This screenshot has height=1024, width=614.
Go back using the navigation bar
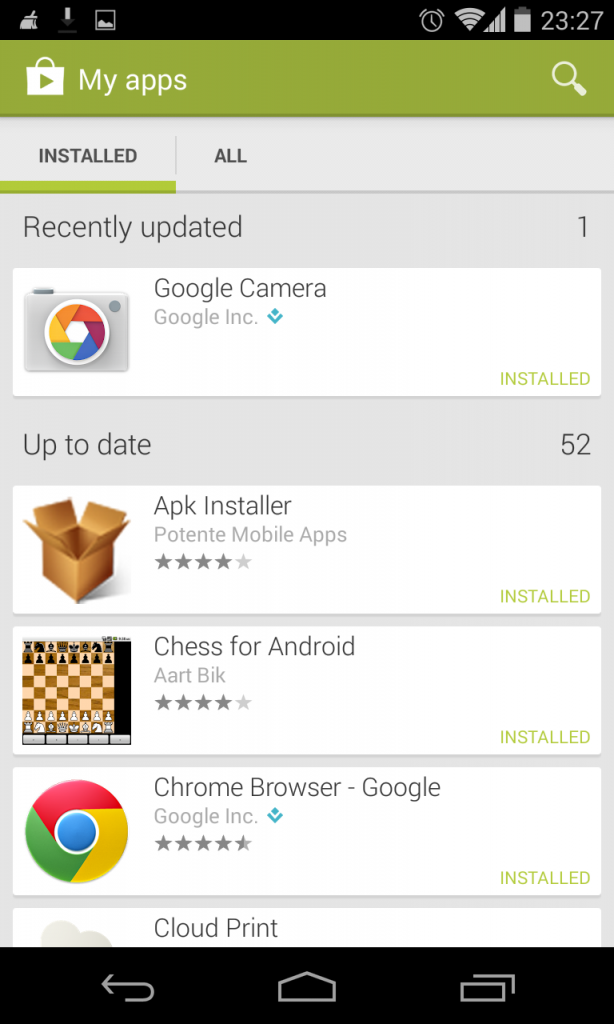(x=127, y=987)
